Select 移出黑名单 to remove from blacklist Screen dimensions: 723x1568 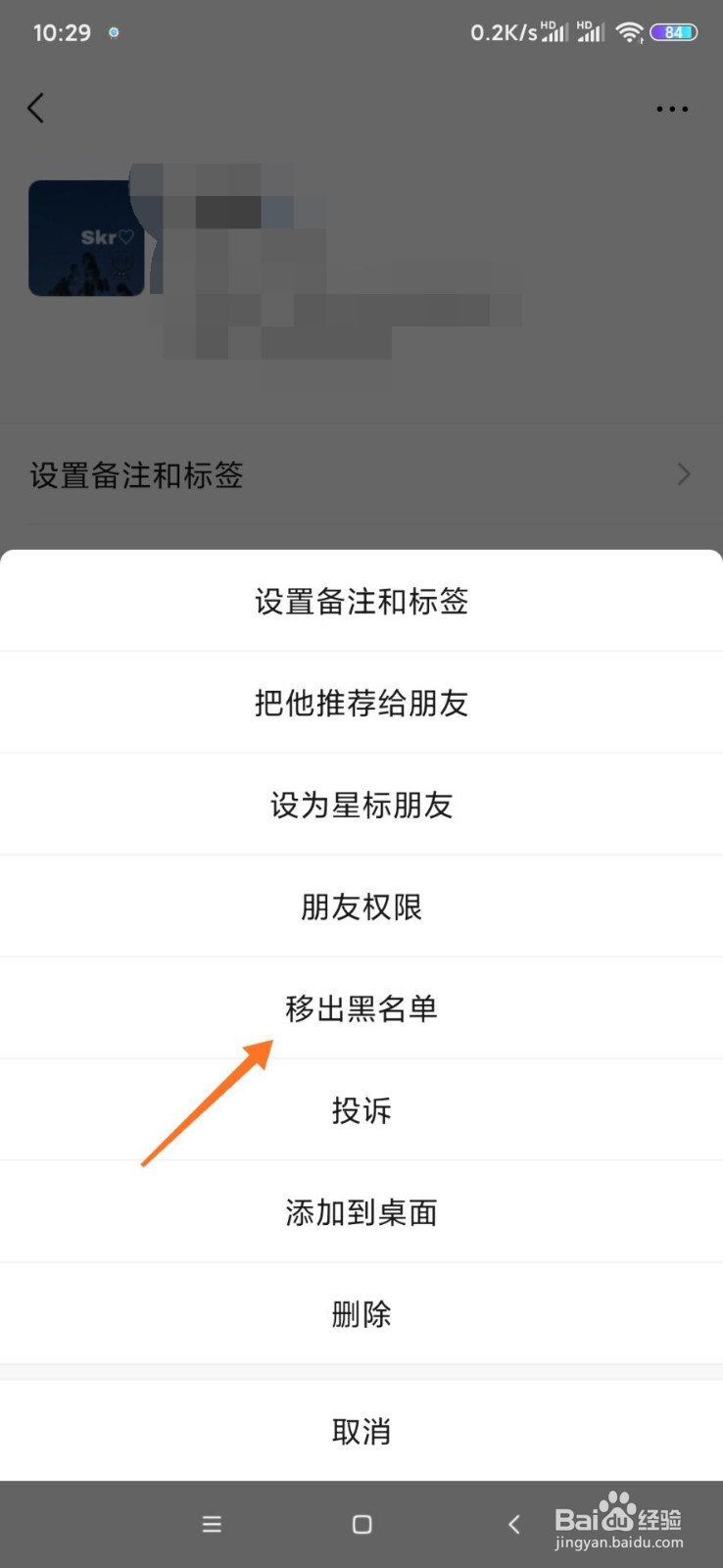tap(361, 1008)
